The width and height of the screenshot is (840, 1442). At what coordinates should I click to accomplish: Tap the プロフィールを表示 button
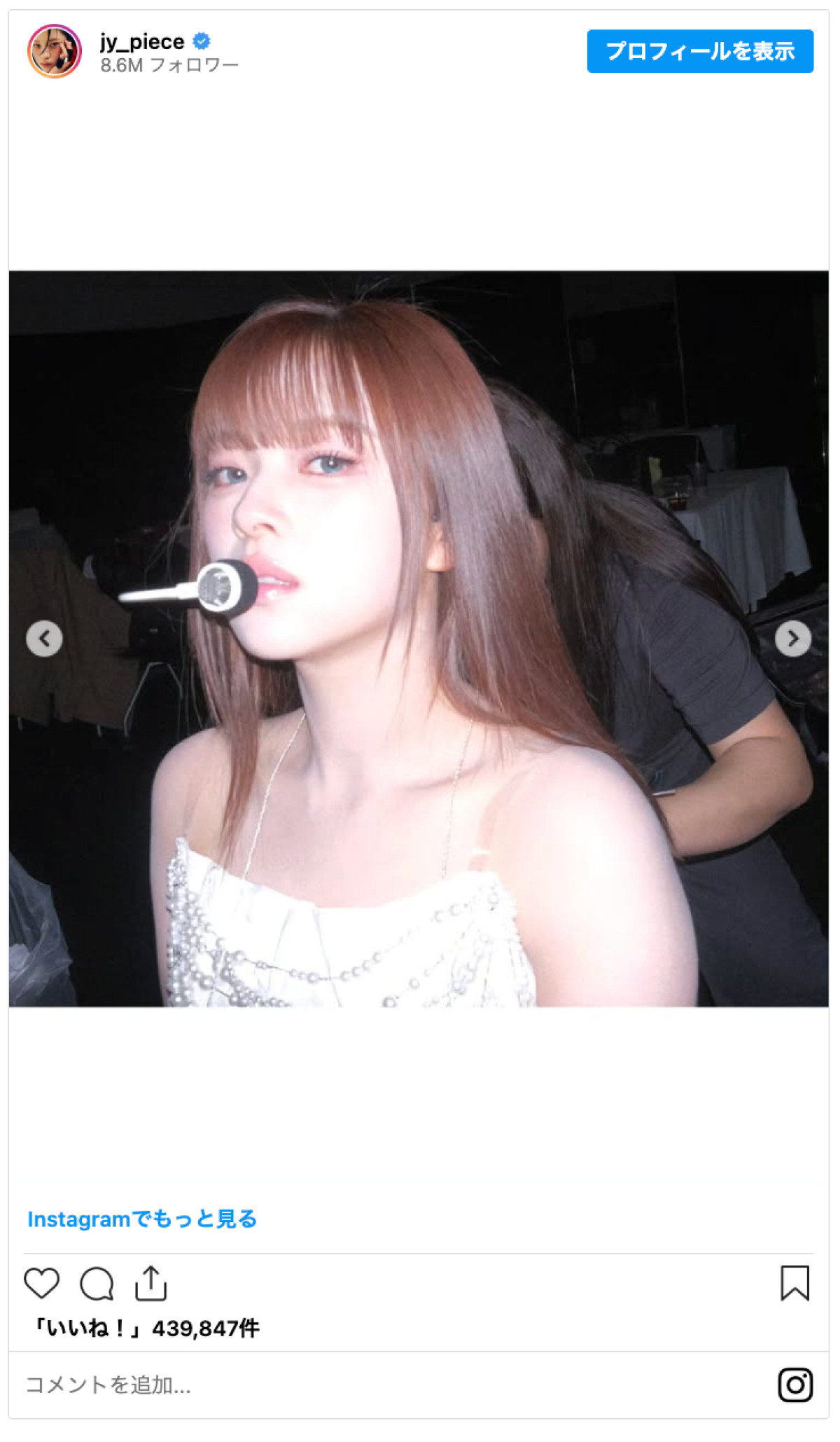pos(699,51)
